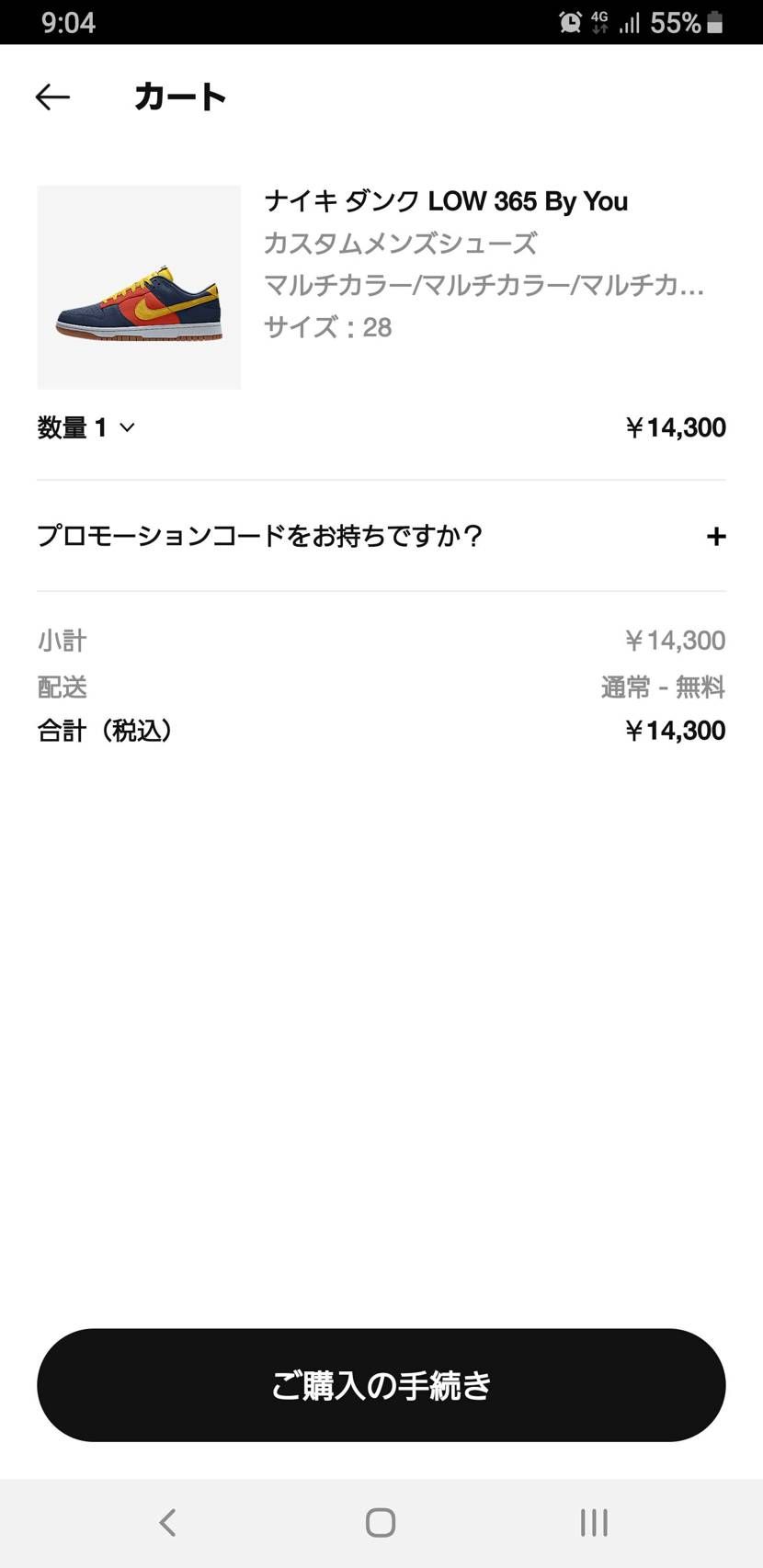Screen dimensions: 763x1568
Task: Tap the Android home circle icon
Action: pos(380,1521)
